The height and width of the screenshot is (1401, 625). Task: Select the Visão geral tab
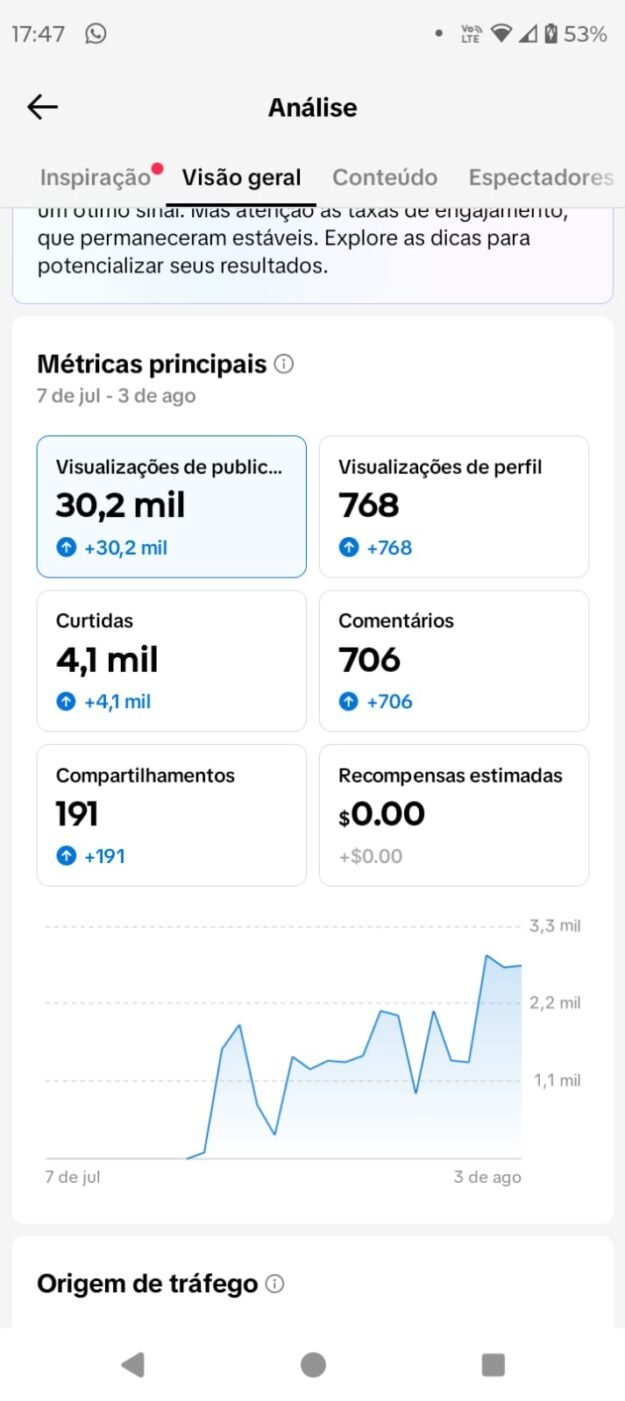(241, 178)
